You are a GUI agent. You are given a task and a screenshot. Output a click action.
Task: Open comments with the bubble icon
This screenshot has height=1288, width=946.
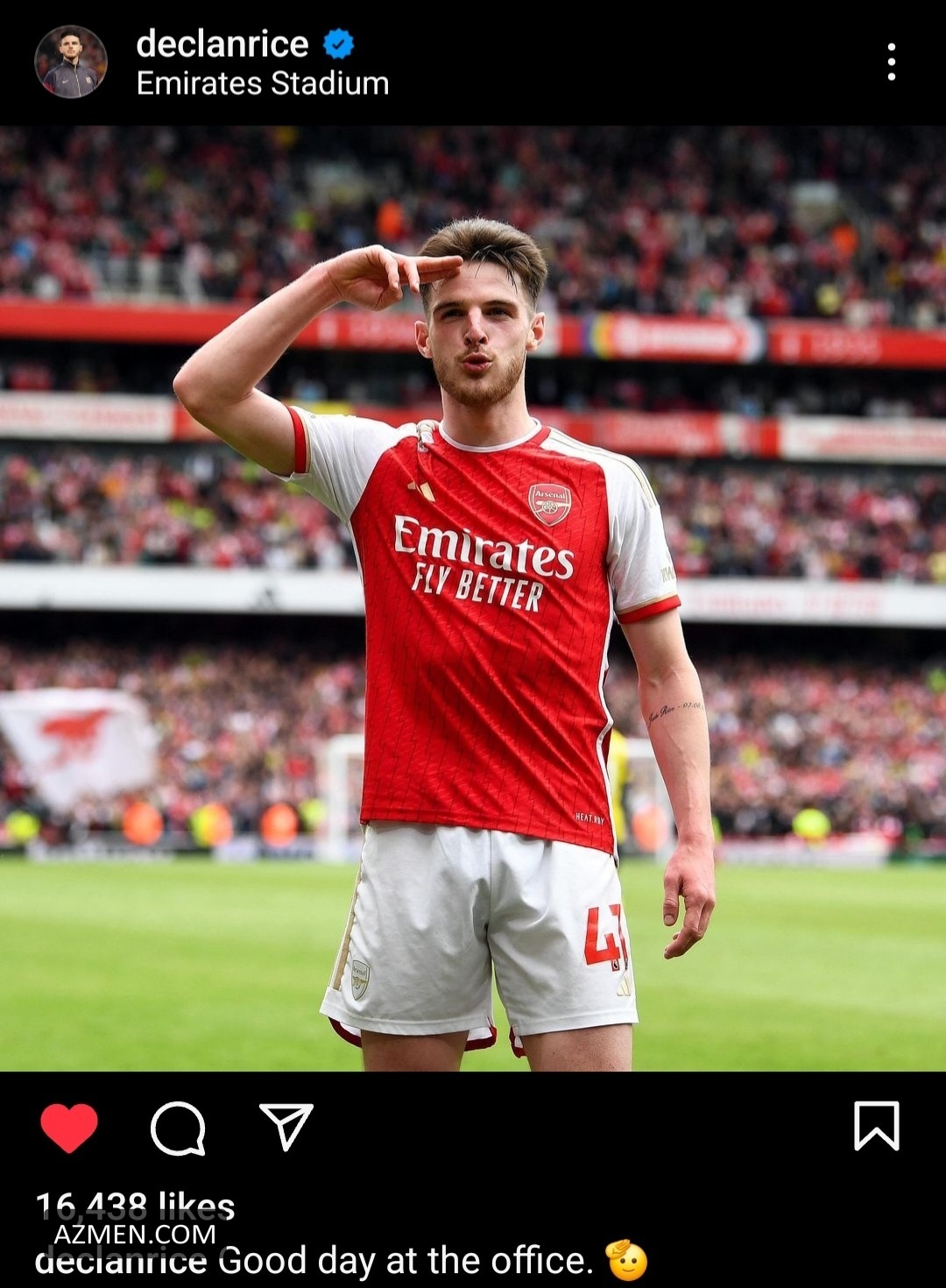point(179,1128)
